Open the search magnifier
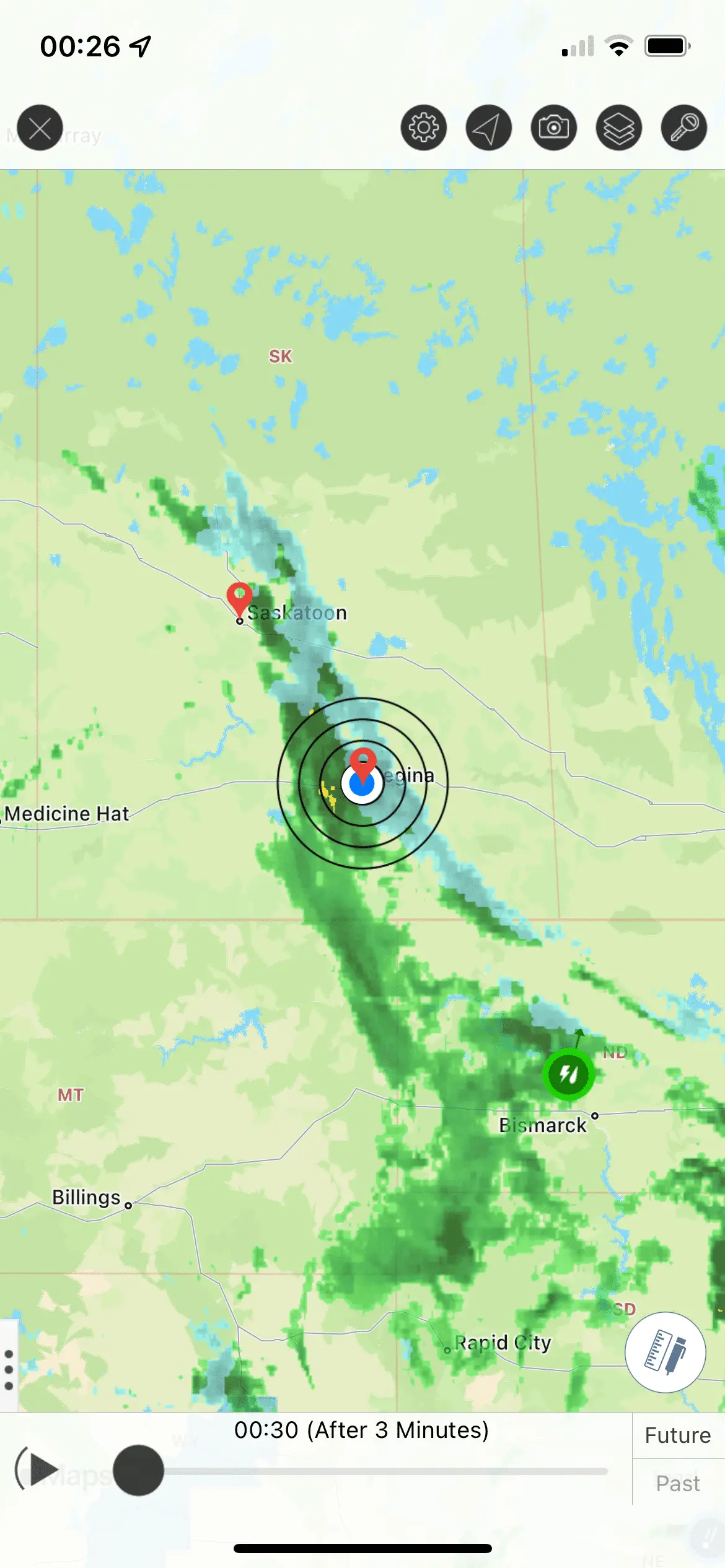Screen dimensions: 725x1568 (x=684, y=128)
